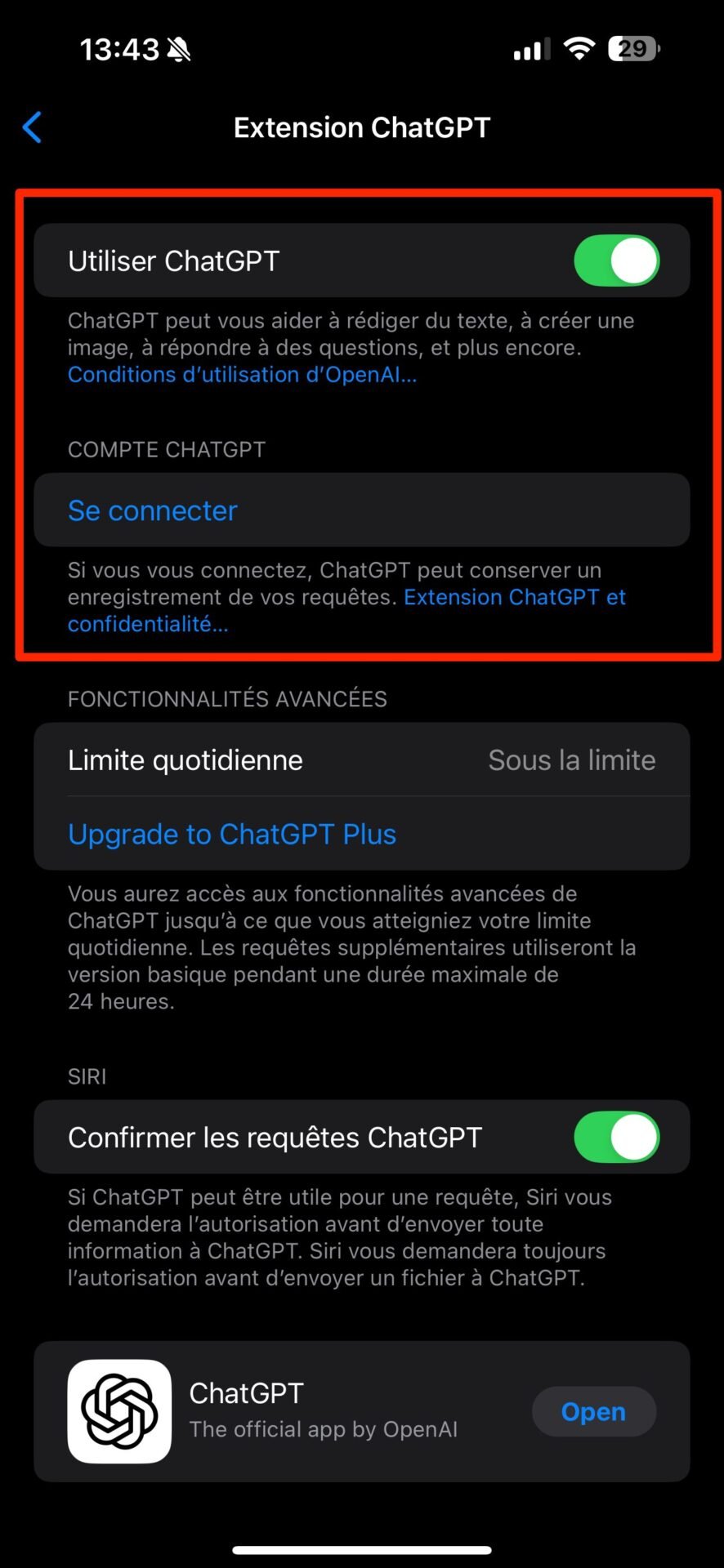Open the ChatGPT app with Open button
This screenshot has height=1568, width=724.
pyautogui.click(x=594, y=1412)
